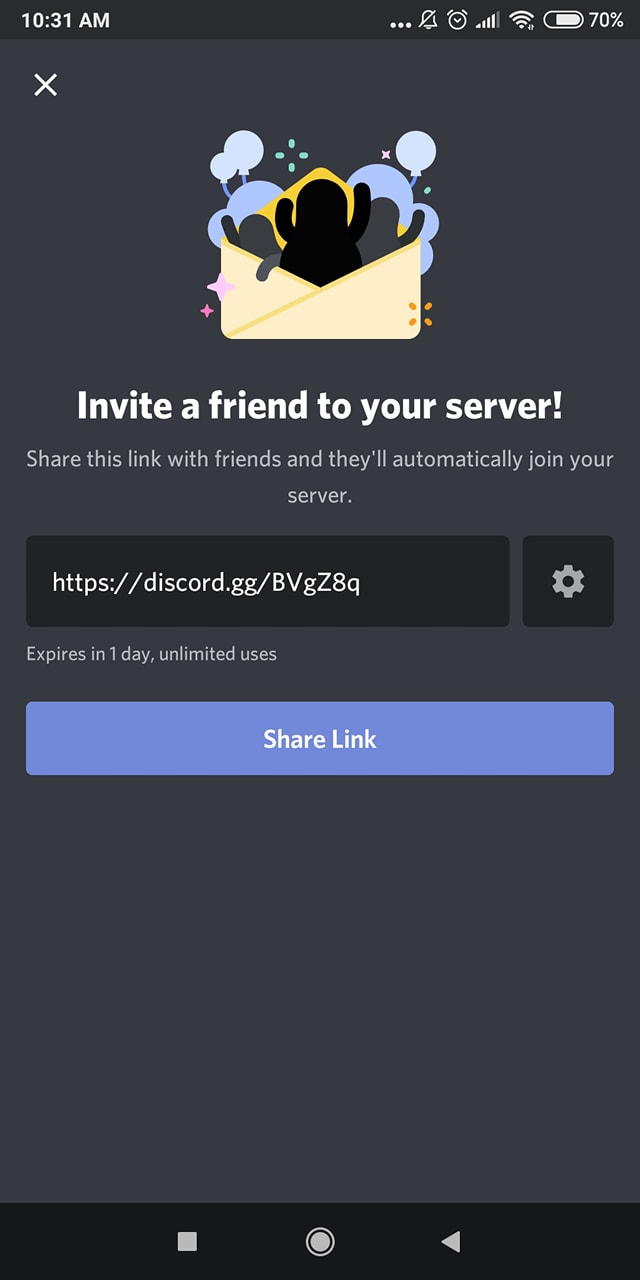Tap the discord.gg invite link field
The height and width of the screenshot is (1280, 640).
click(x=267, y=581)
